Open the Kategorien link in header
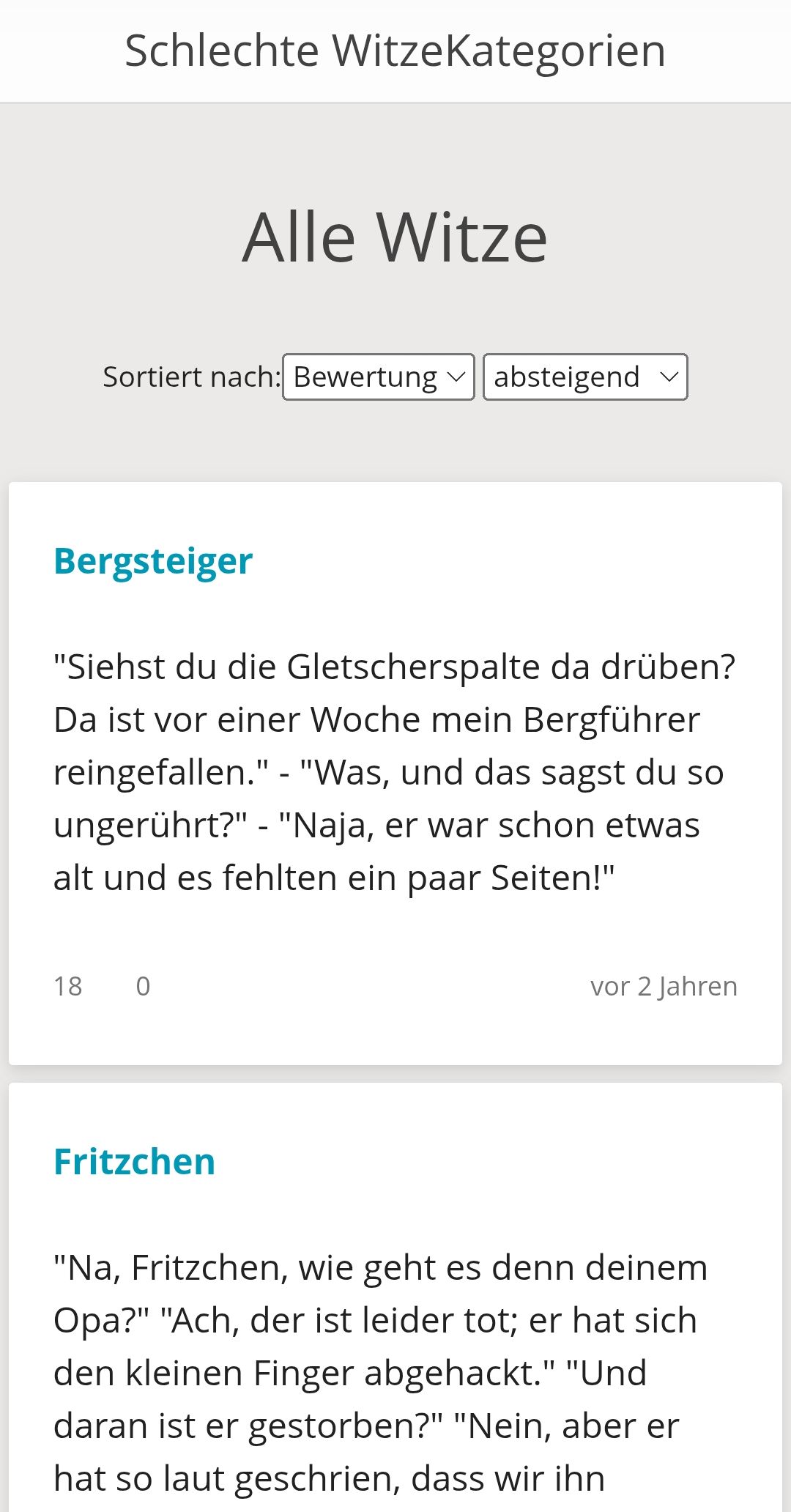The width and height of the screenshot is (791, 1512). [556, 51]
